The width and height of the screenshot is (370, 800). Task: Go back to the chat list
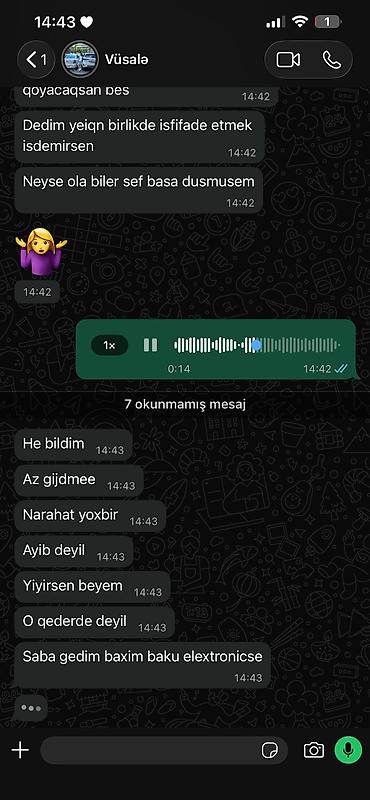36,60
